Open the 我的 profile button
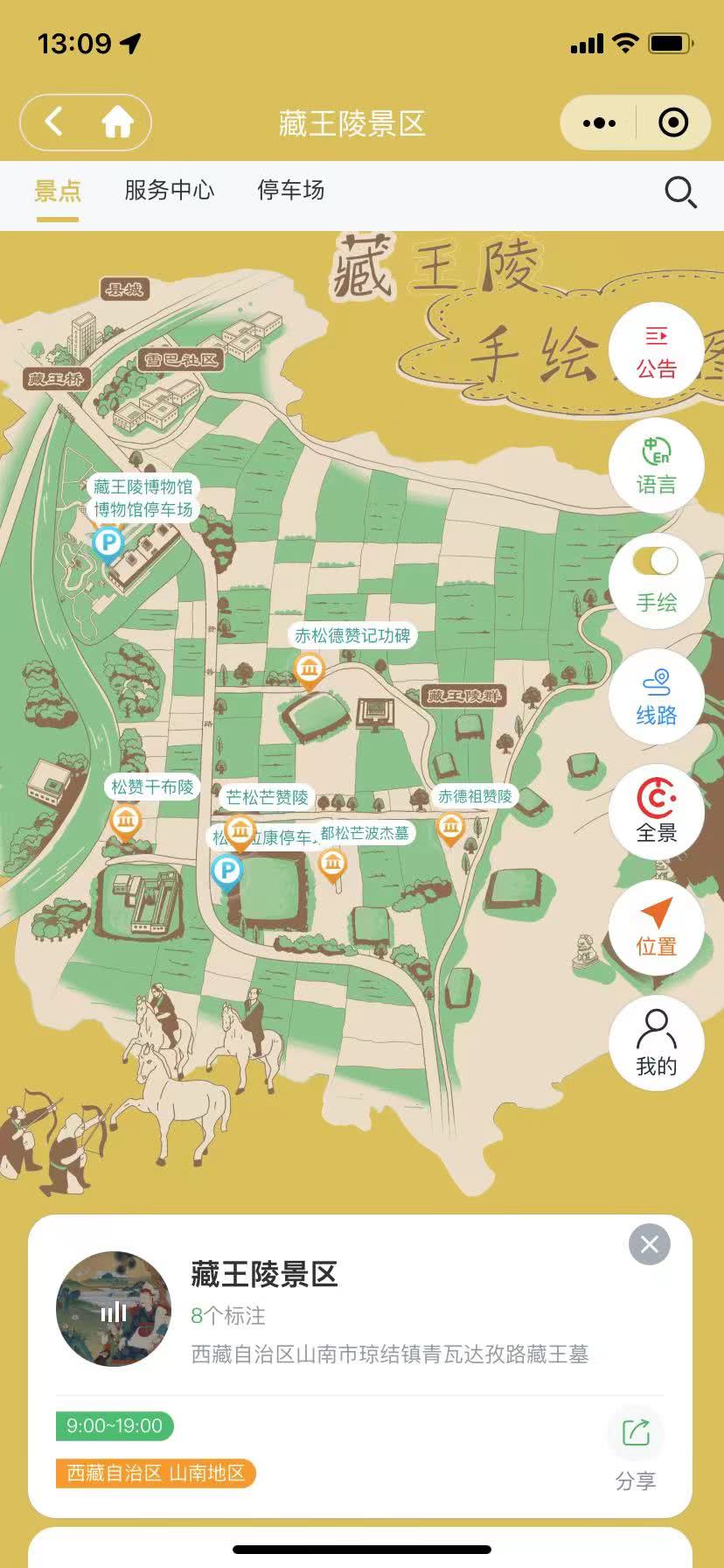The image size is (724, 1568). [657, 1042]
